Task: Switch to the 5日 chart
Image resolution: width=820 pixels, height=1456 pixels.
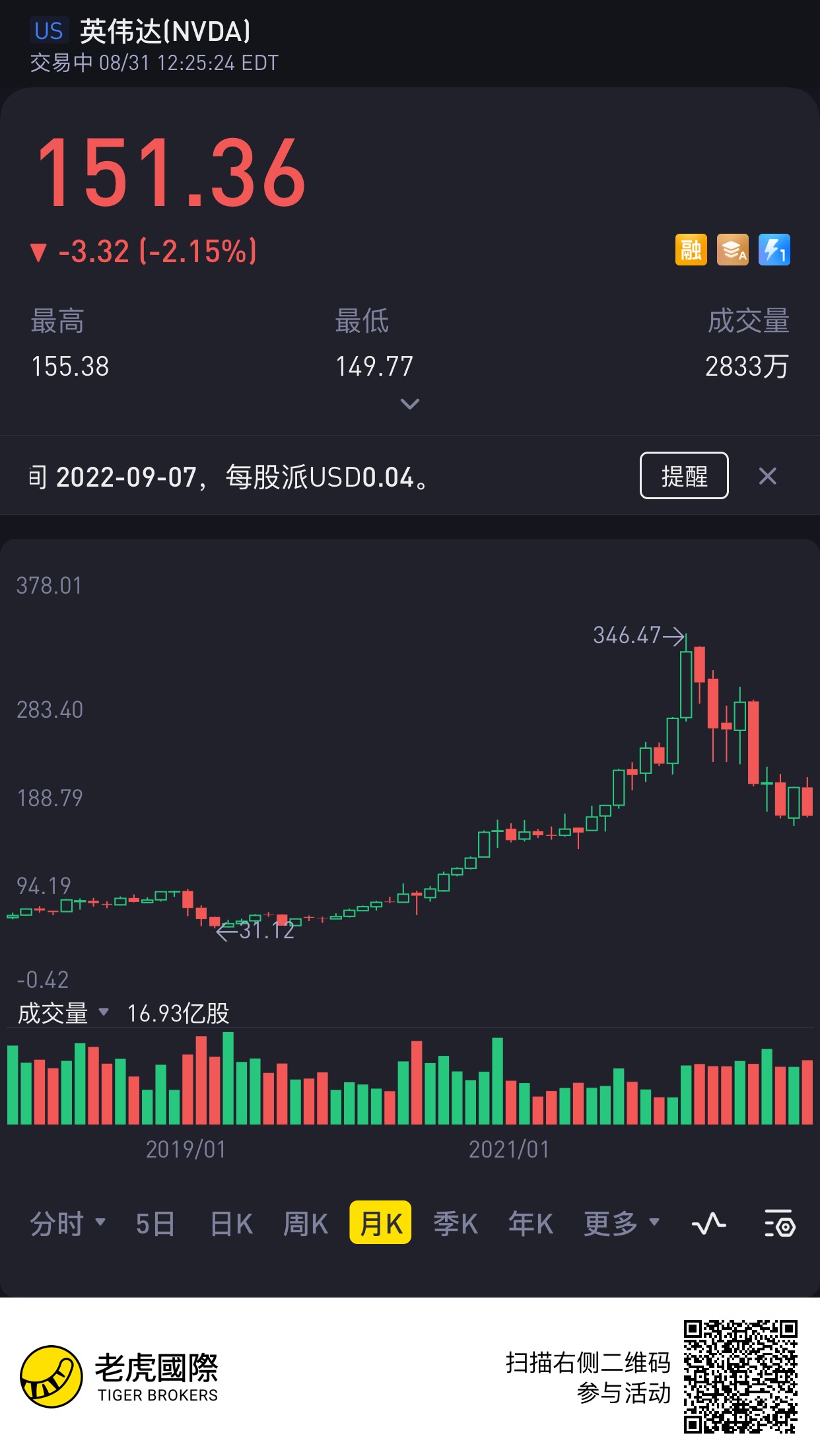Action: (x=155, y=1224)
